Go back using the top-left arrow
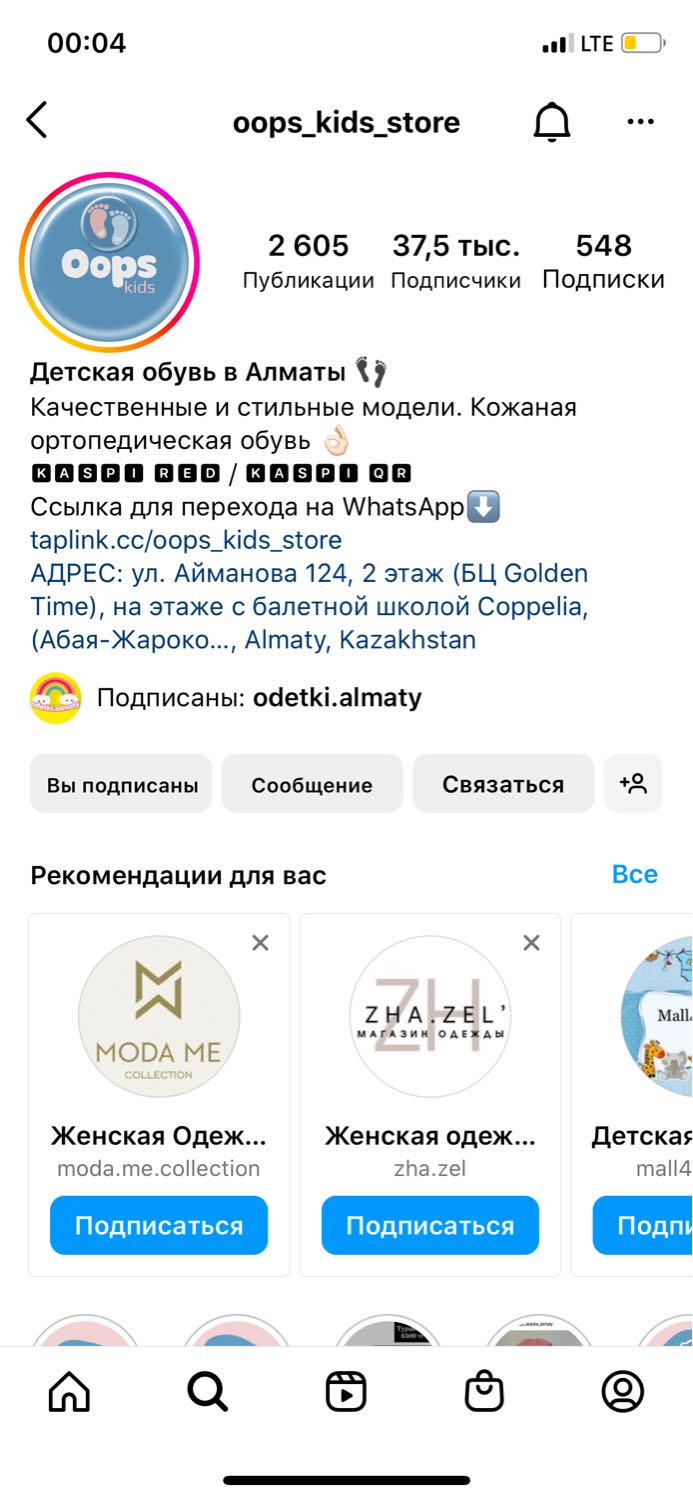The height and width of the screenshot is (1500, 693). [37, 121]
